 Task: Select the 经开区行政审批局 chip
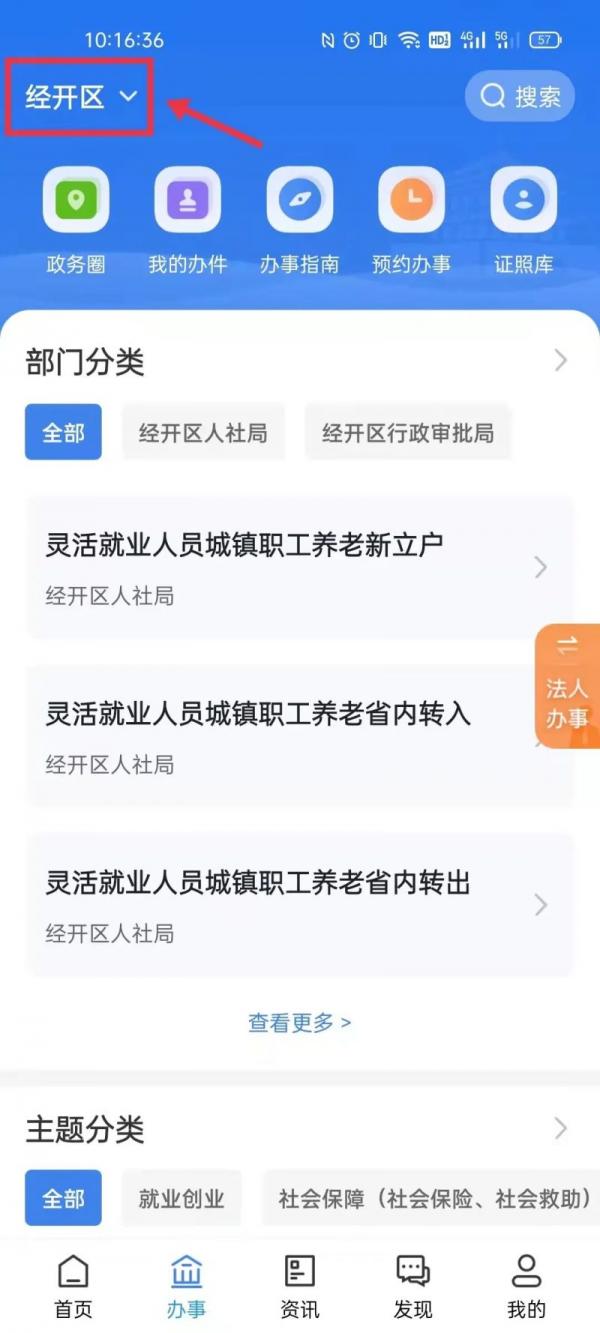pos(407,433)
